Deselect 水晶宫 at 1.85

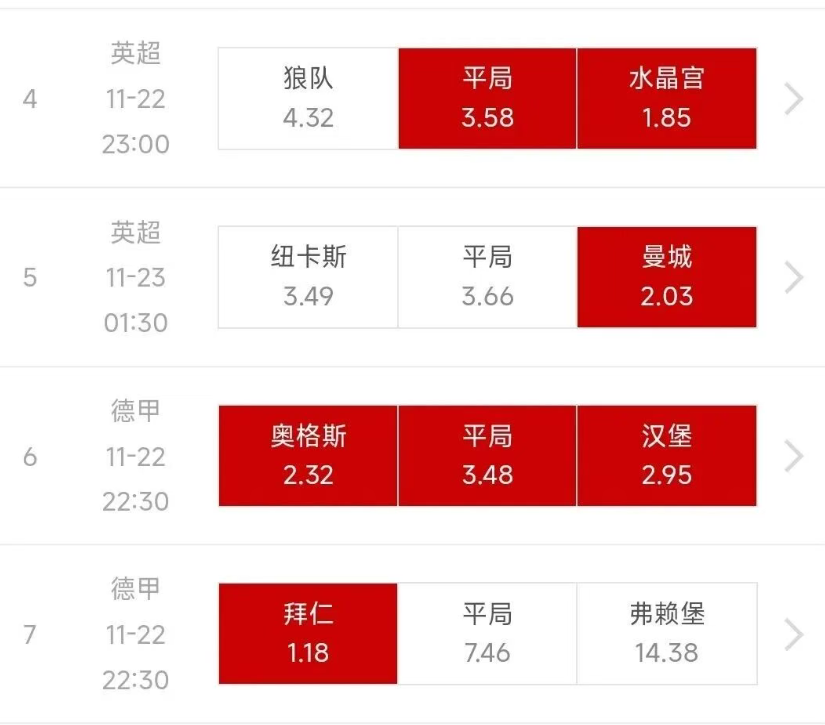[667, 99]
